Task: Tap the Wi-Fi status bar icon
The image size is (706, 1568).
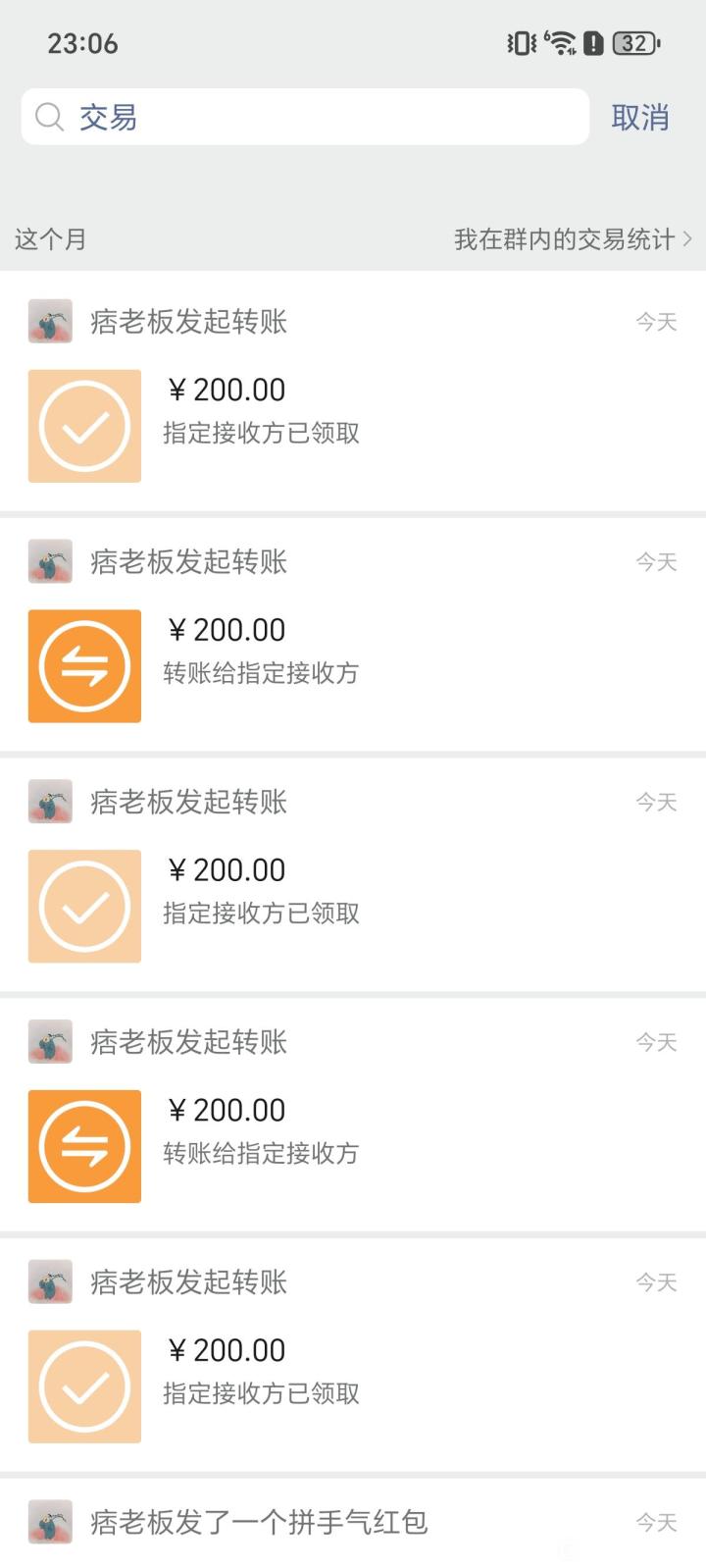Action: 559,43
